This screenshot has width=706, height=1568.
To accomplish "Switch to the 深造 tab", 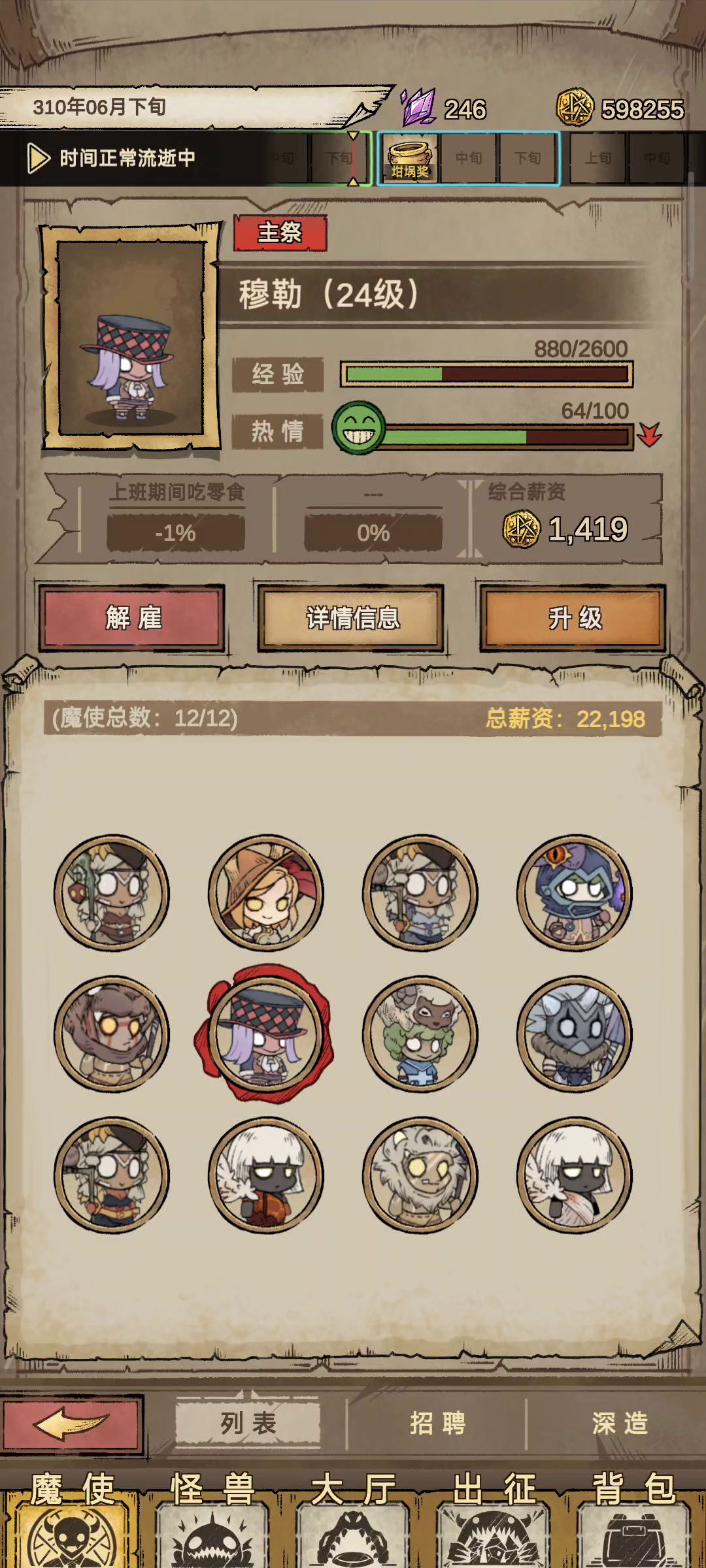I will 620,1424.
